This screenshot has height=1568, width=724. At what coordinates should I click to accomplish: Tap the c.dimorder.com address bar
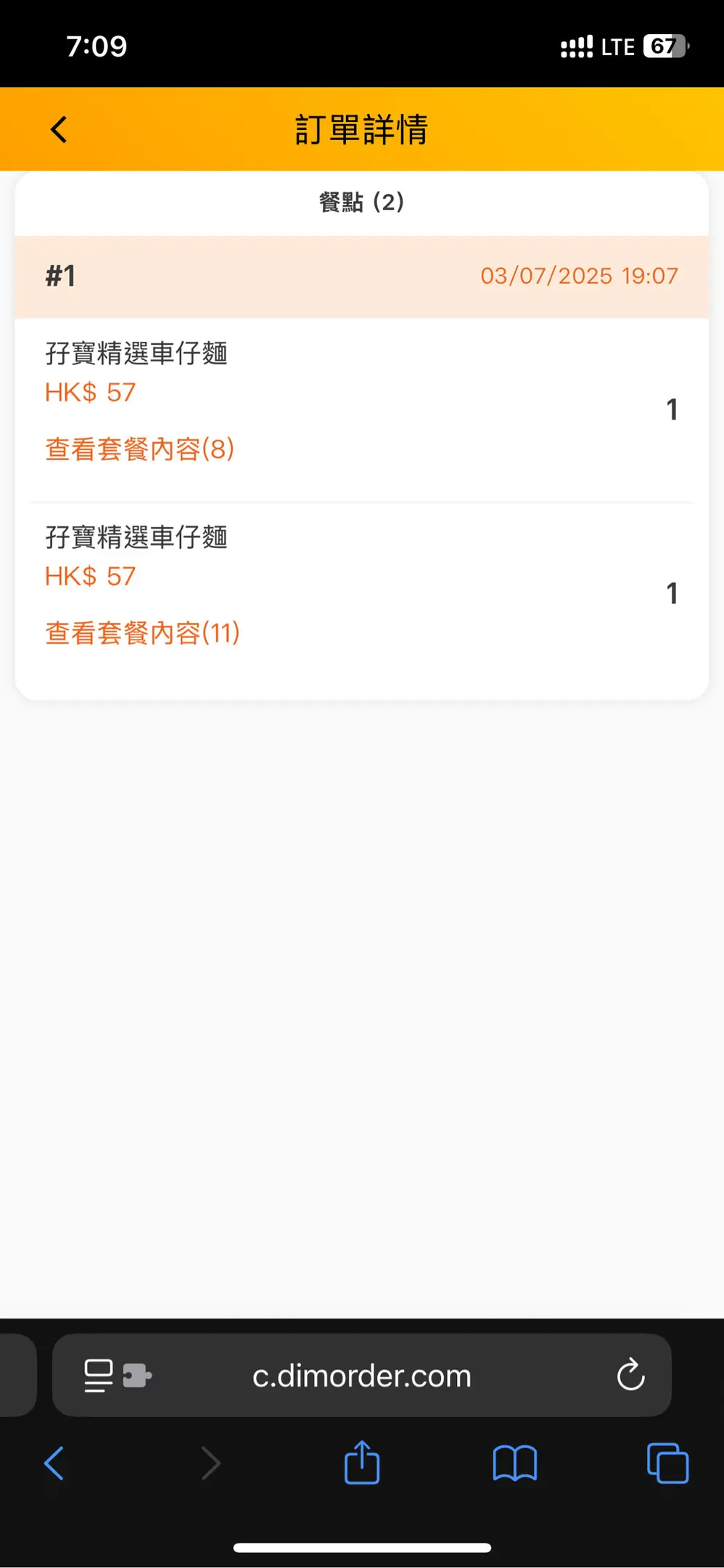pyautogui.click(x=362, y=1375)
